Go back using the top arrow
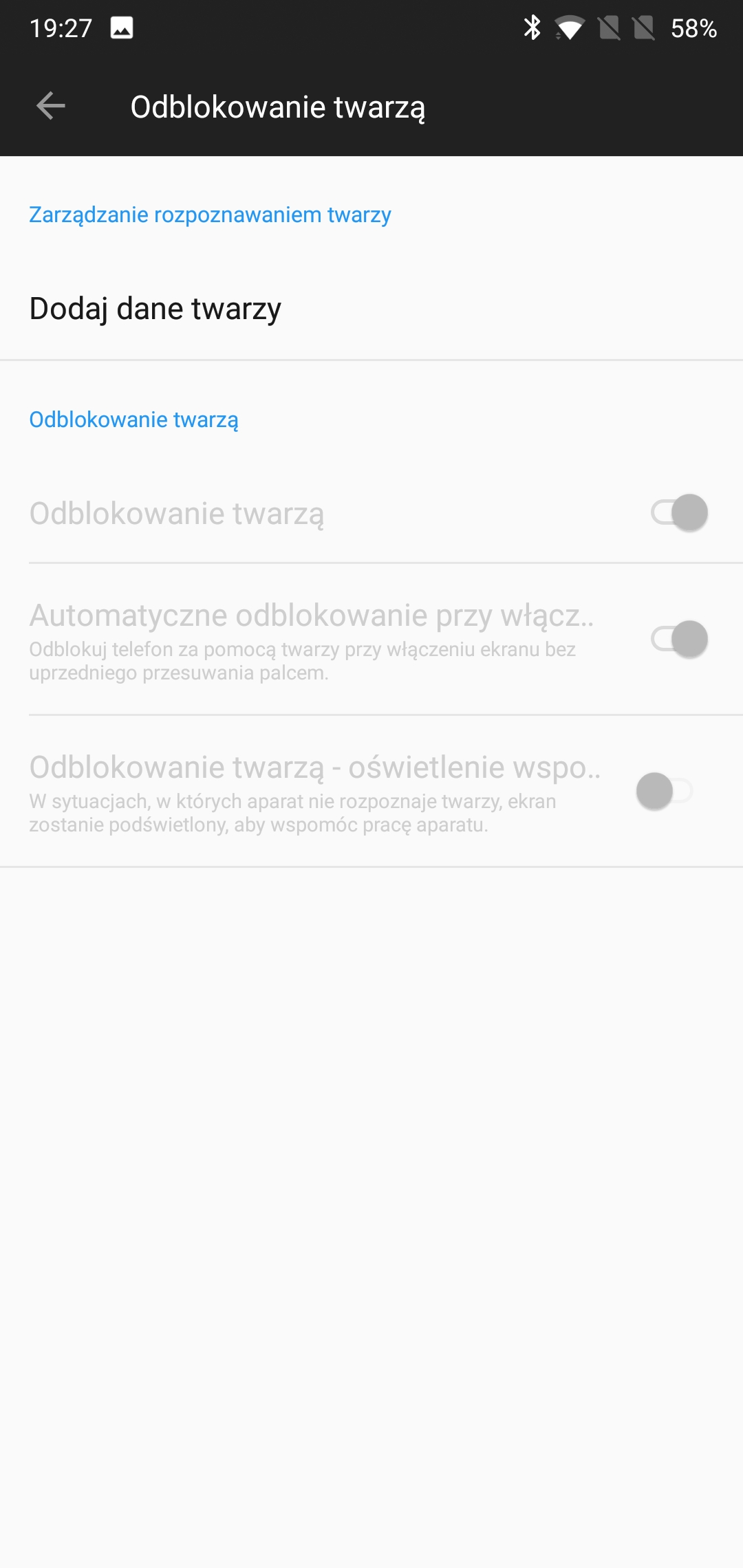This screenshot has width=743, height=1568. point(50,106)
